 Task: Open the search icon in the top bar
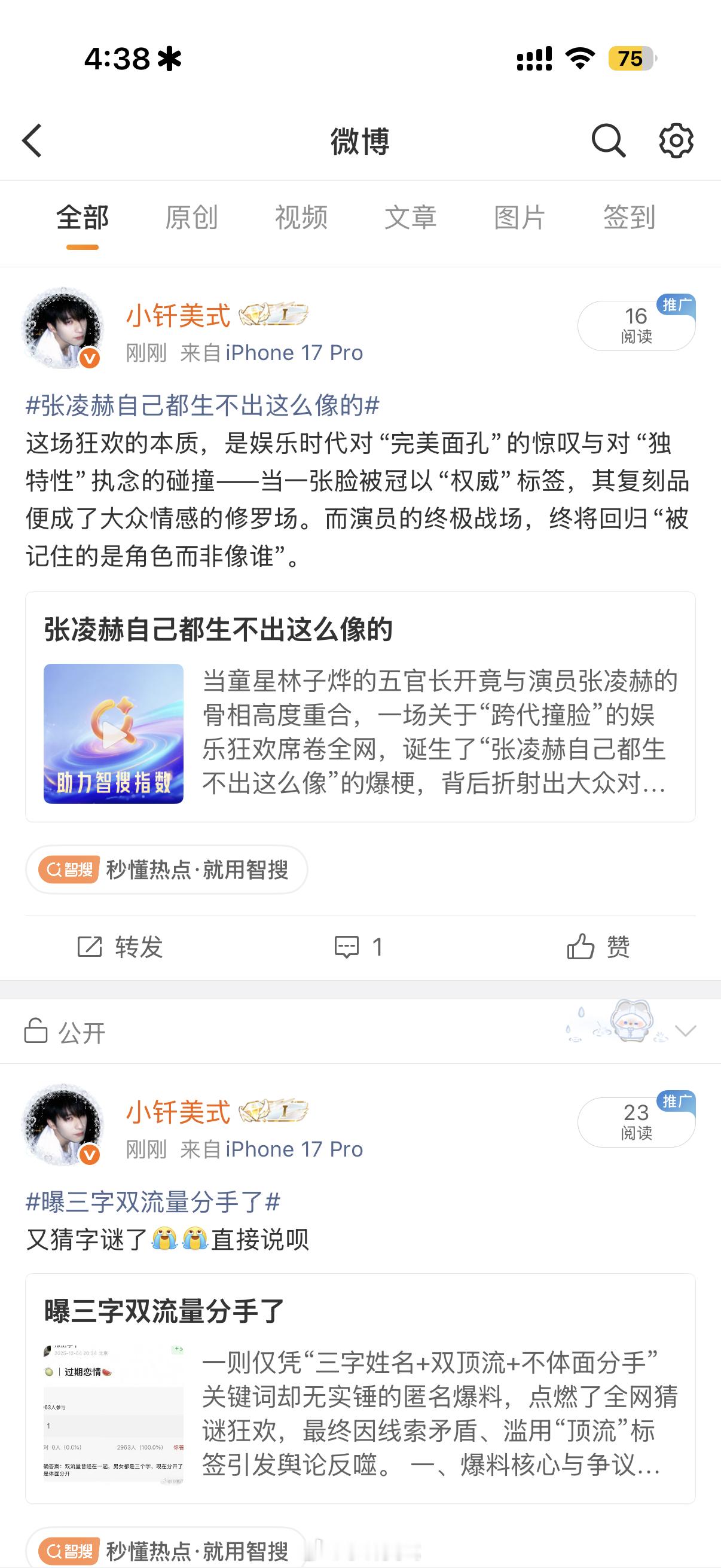608,140
